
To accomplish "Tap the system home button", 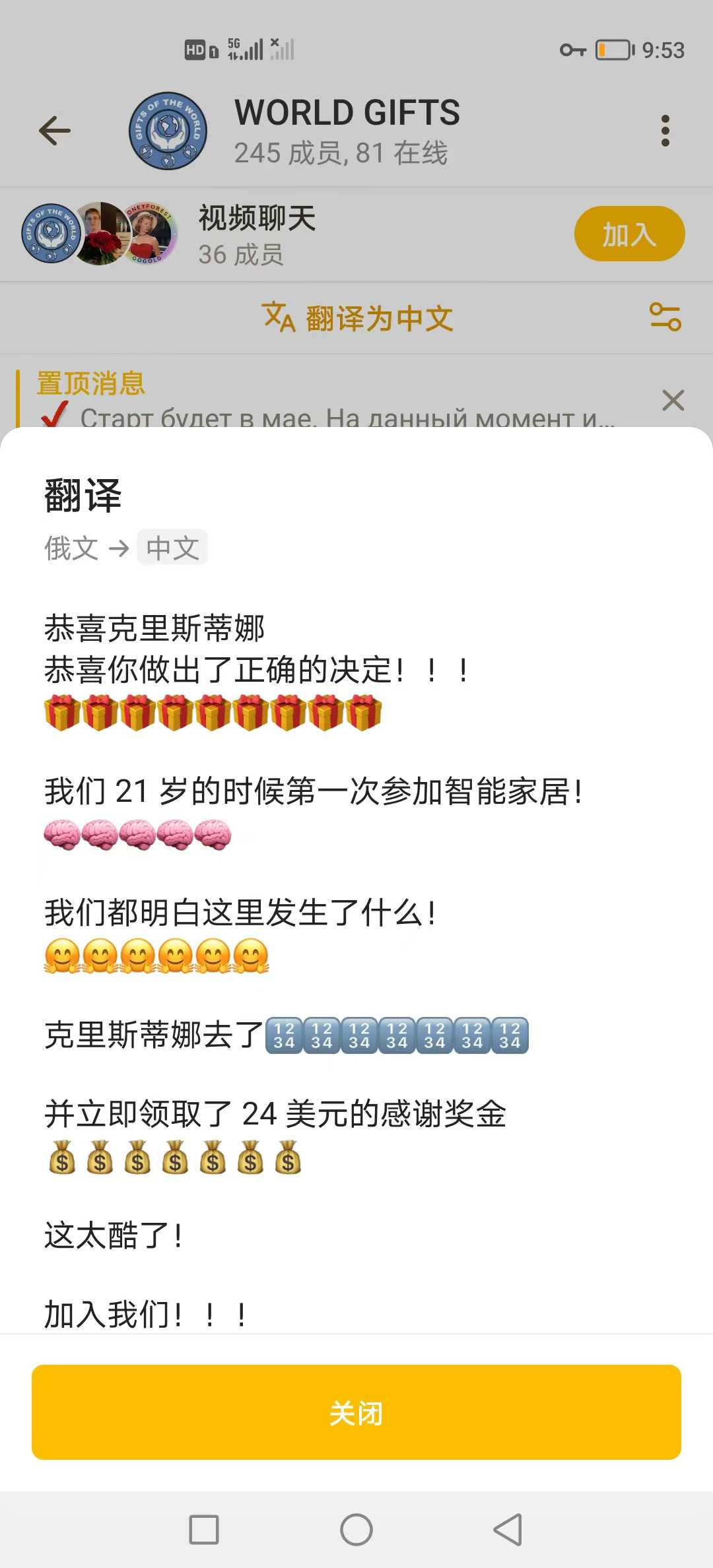I will 356,1529.
